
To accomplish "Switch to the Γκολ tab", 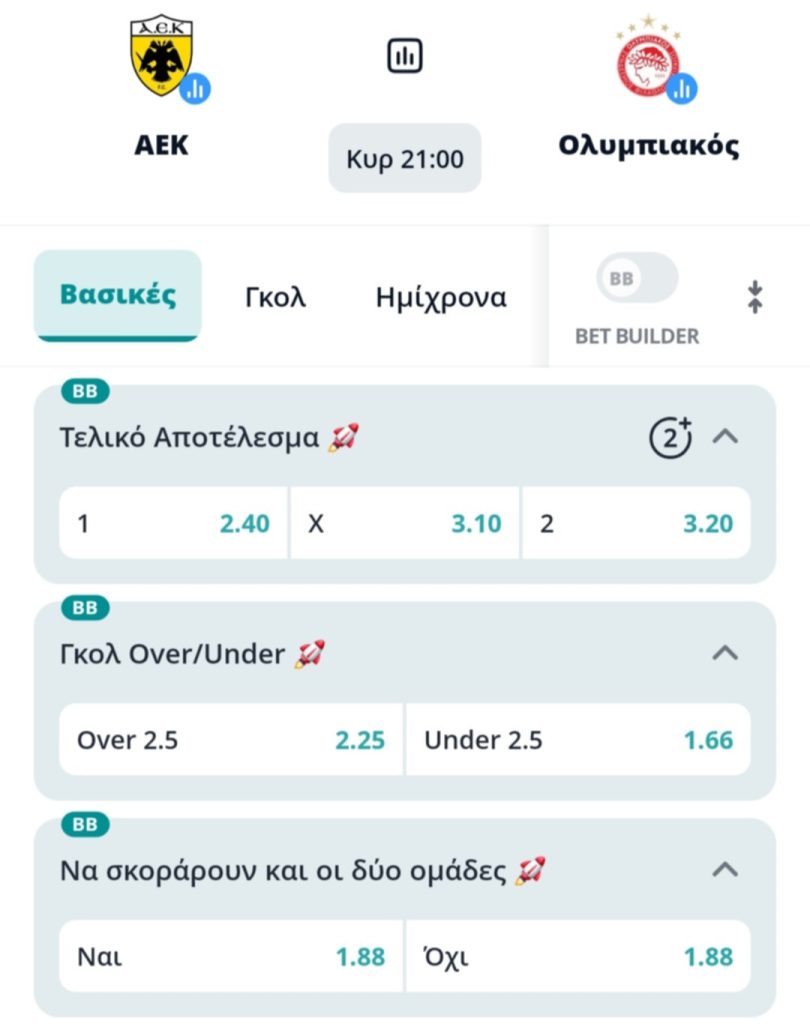I will 273,297.
